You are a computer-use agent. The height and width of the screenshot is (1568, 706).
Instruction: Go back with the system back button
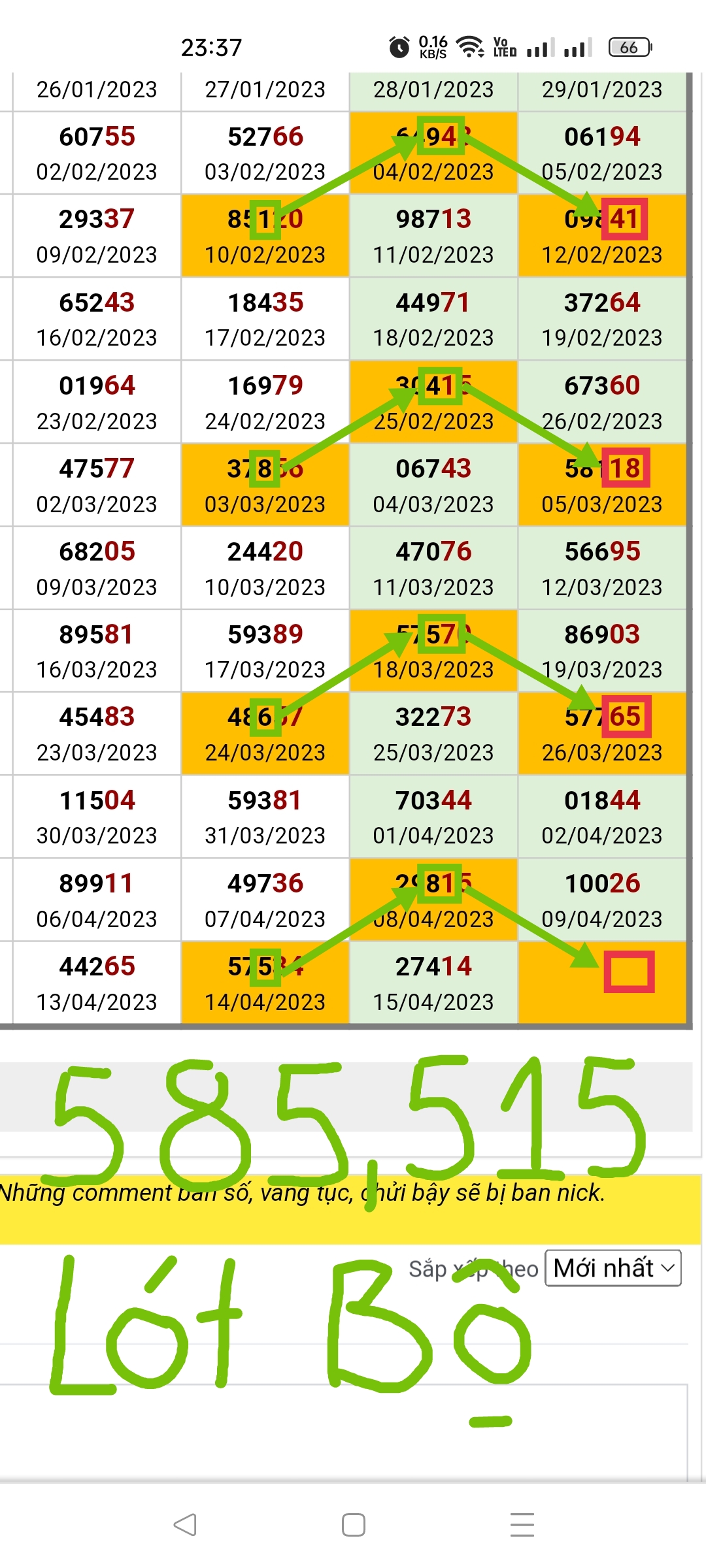(185, 1525)
